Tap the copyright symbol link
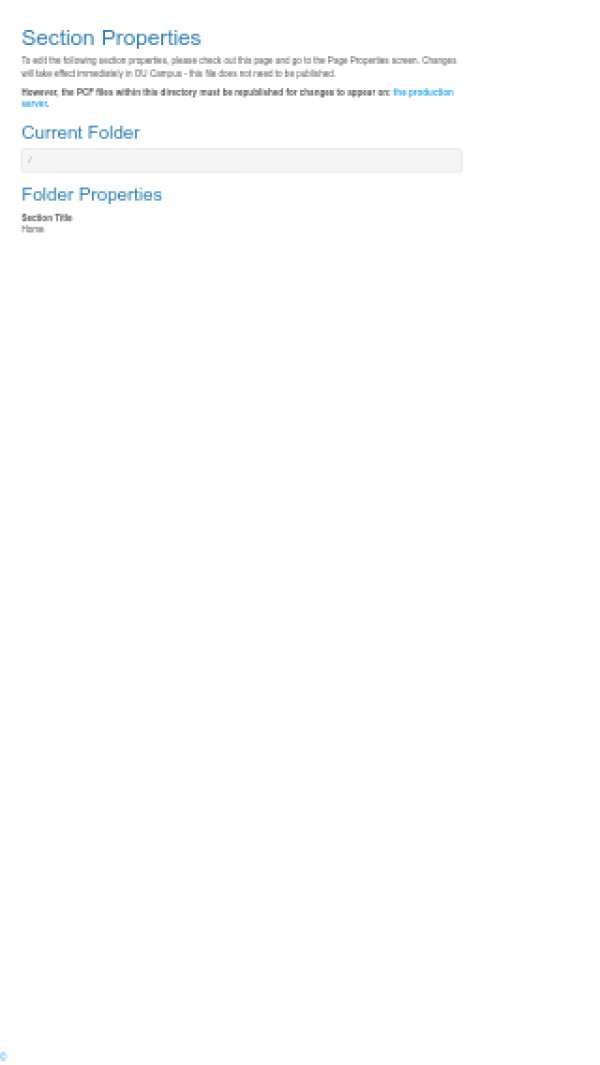The height and width of the screenshot is (1065, 600). tap(4, 1056)
